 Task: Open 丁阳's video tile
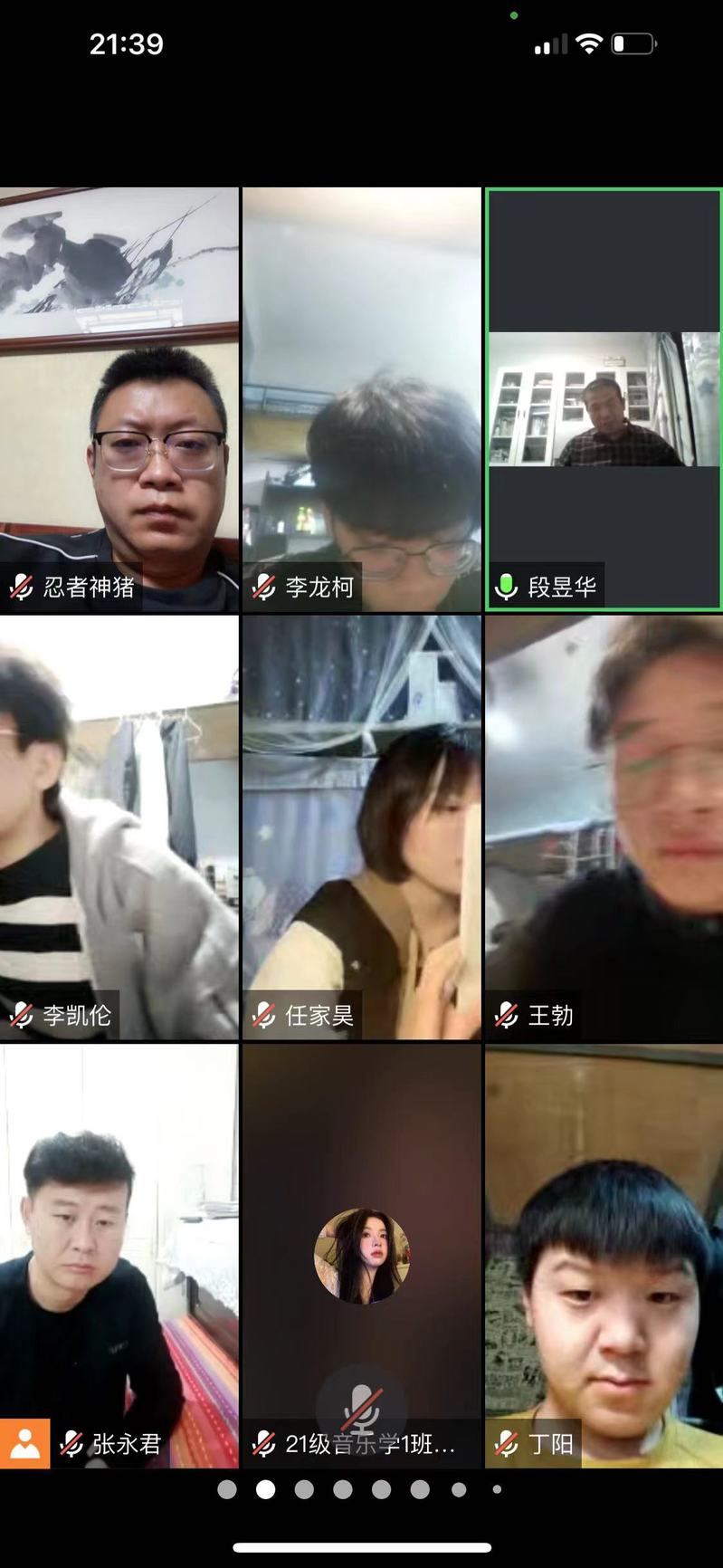[604, 1254]
